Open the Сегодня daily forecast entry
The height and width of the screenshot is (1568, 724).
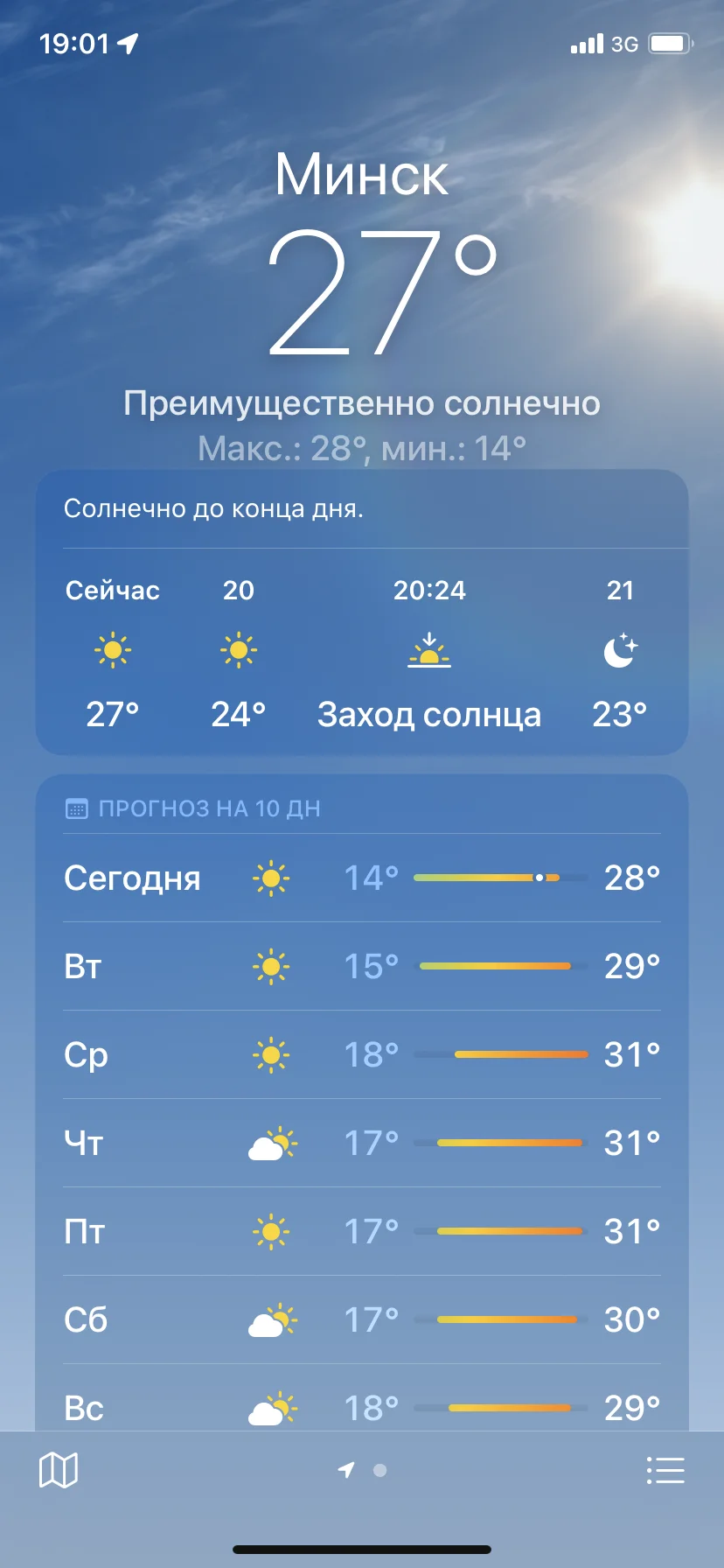[361, 878]
